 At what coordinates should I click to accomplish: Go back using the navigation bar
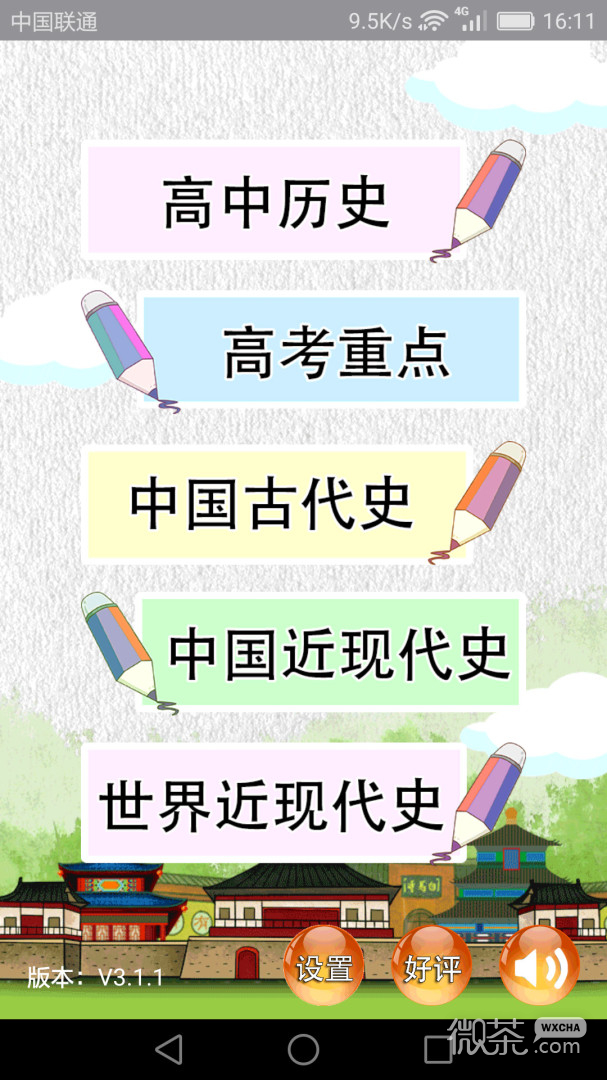tap(169, 1049)
